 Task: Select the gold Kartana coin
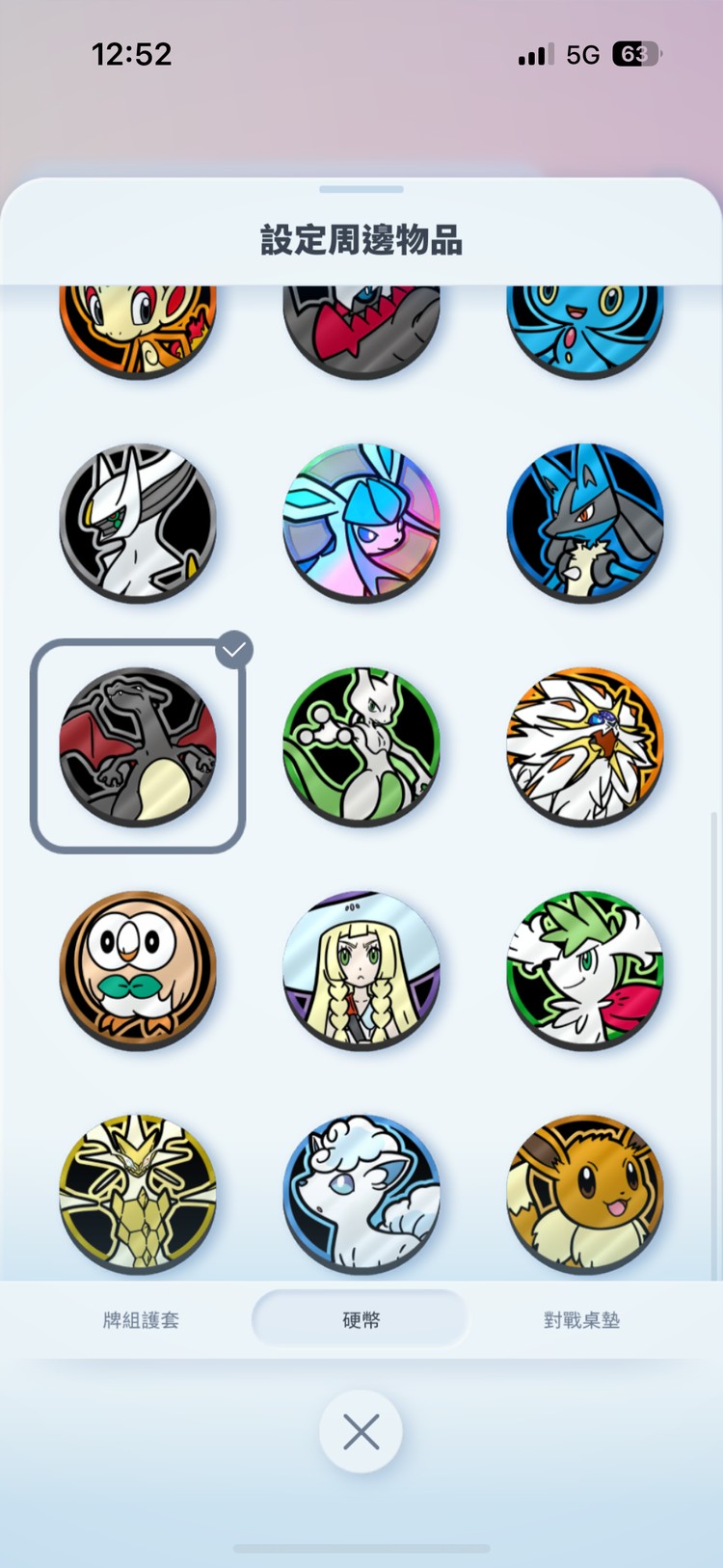[138, 1193]
